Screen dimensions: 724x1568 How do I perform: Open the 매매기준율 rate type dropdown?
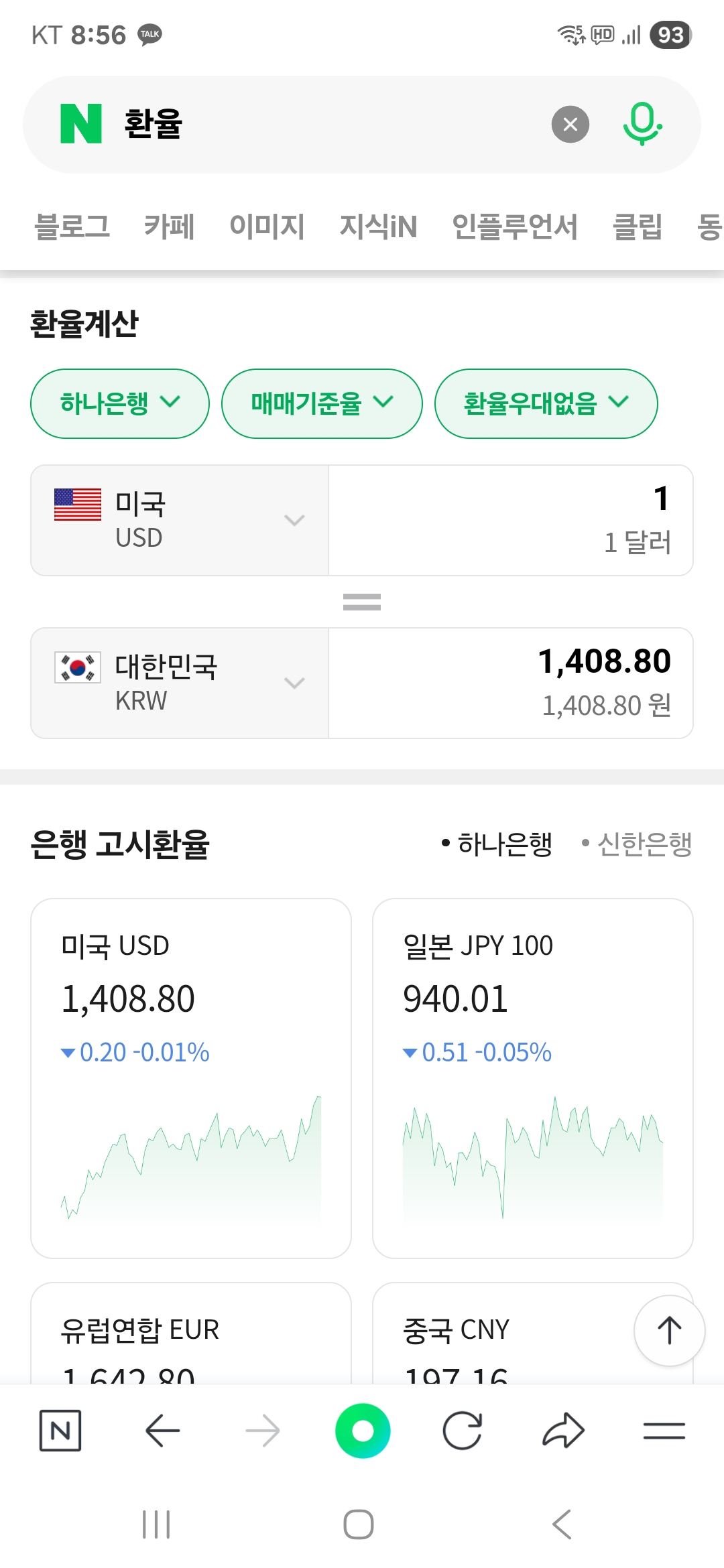pyautogui.click(x=322, y=403)
